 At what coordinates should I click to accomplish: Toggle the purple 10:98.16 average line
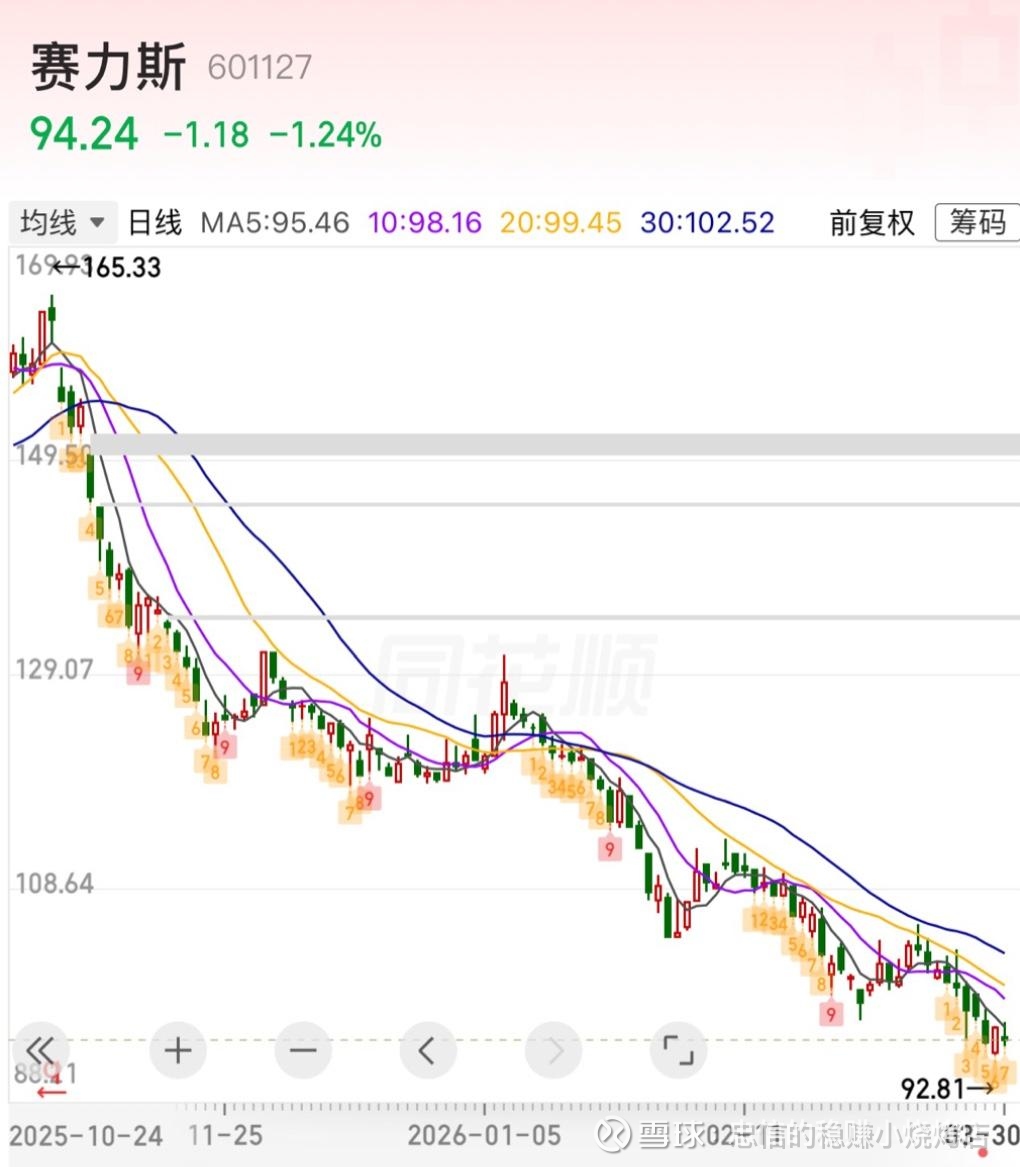coord(424,222)
